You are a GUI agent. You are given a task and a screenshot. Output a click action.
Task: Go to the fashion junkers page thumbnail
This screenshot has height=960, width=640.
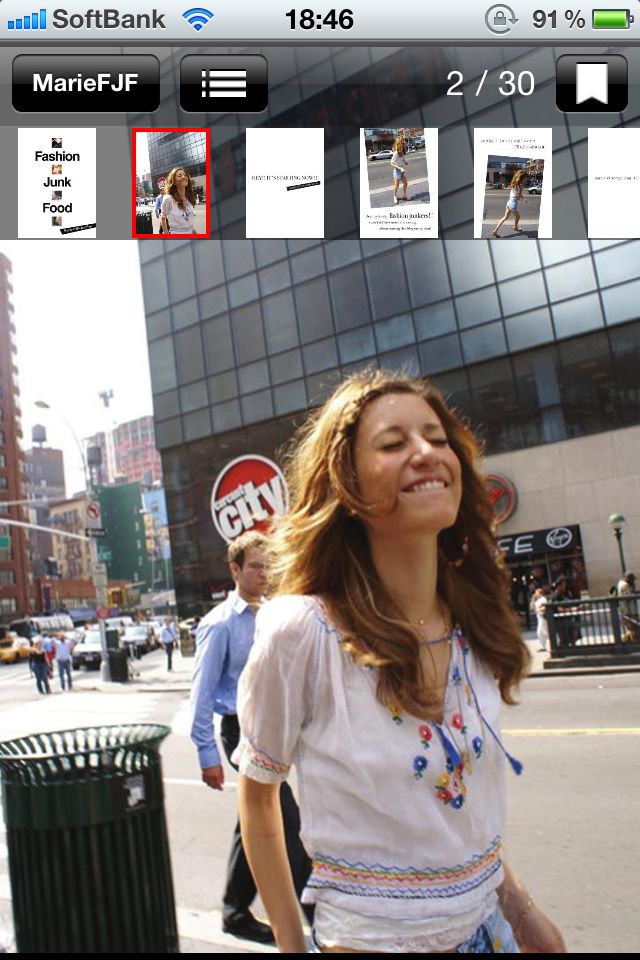(x=399, y=182)
